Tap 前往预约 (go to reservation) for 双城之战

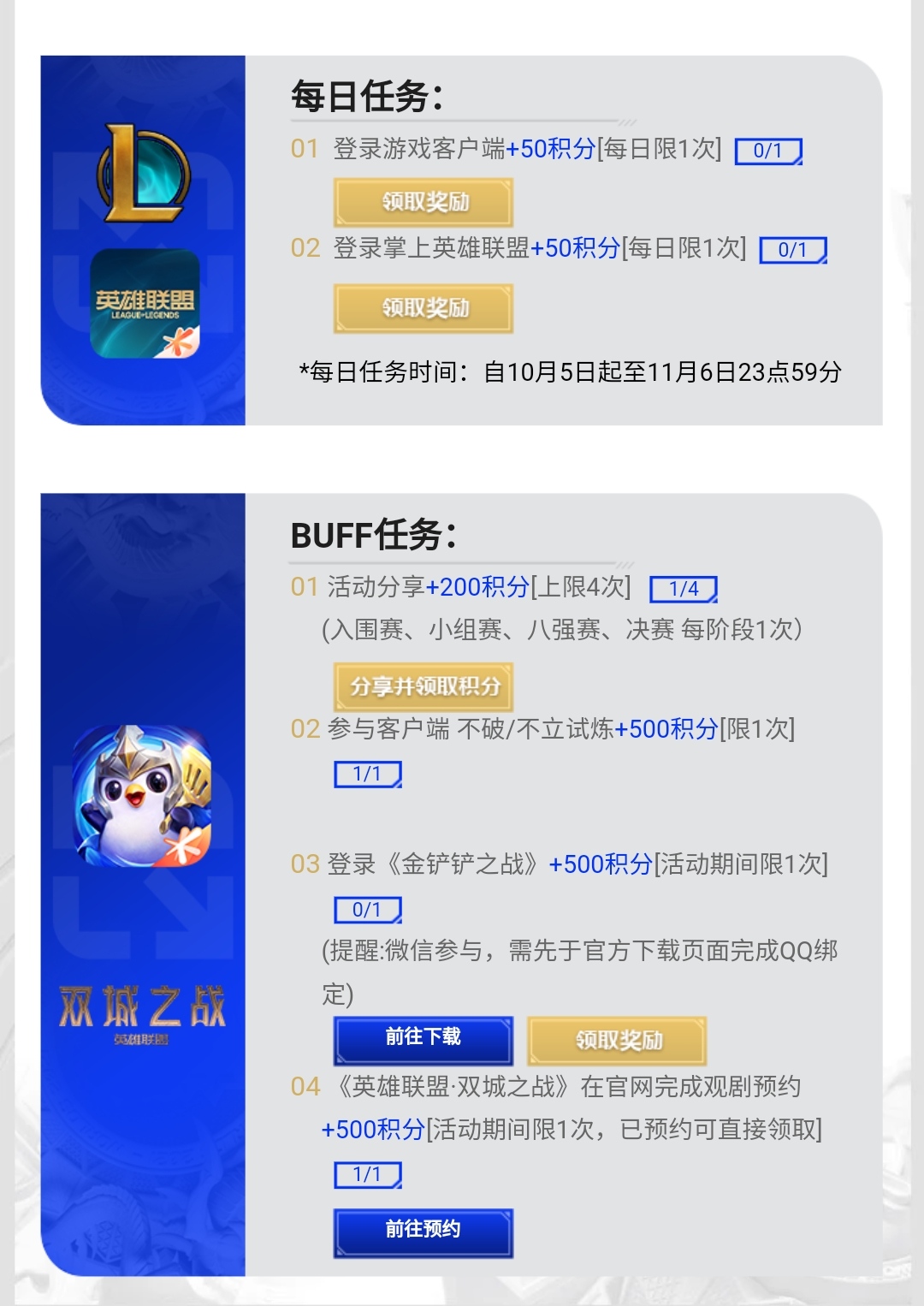pos(423,1232)
